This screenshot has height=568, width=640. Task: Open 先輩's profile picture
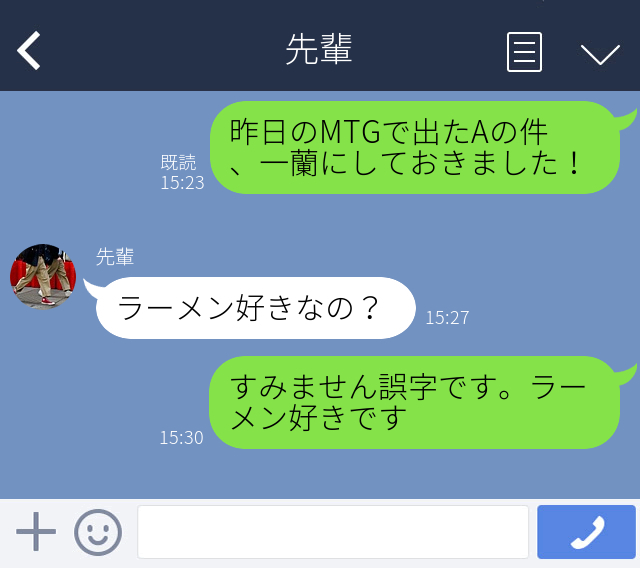43,276
